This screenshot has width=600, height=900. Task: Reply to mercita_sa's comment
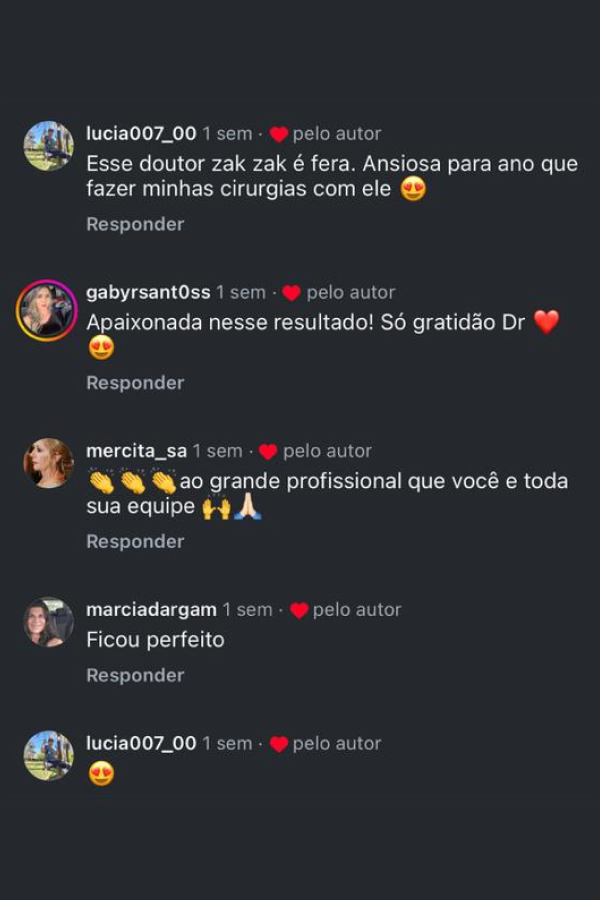(x=135, y=541)
